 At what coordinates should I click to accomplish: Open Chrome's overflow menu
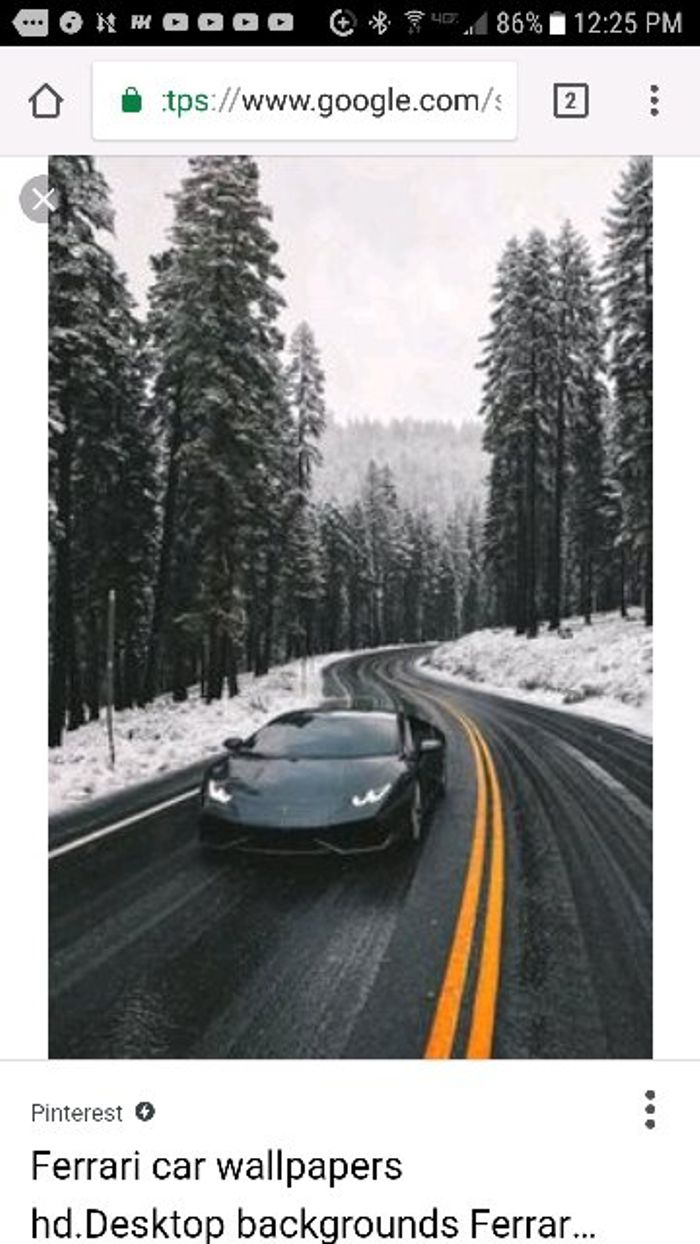(x=653, y=101)
